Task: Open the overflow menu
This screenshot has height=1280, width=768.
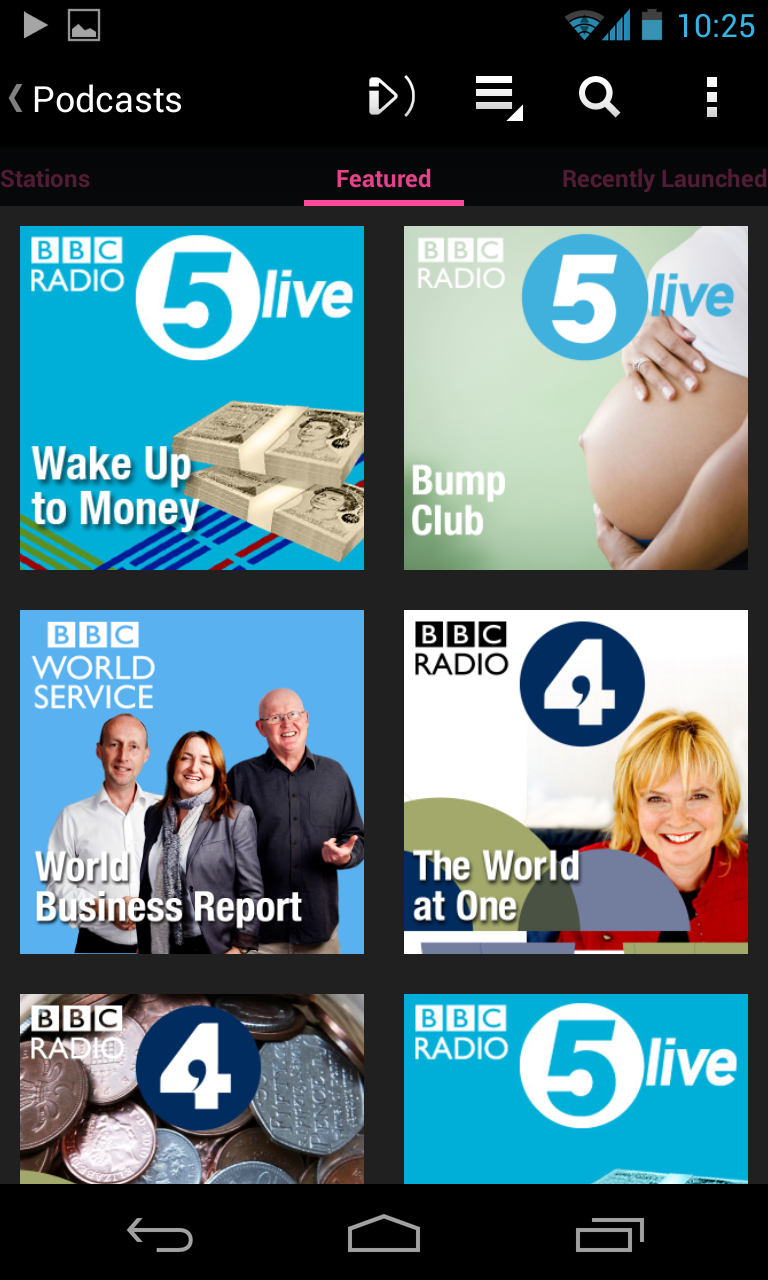Action: (712, 98)
